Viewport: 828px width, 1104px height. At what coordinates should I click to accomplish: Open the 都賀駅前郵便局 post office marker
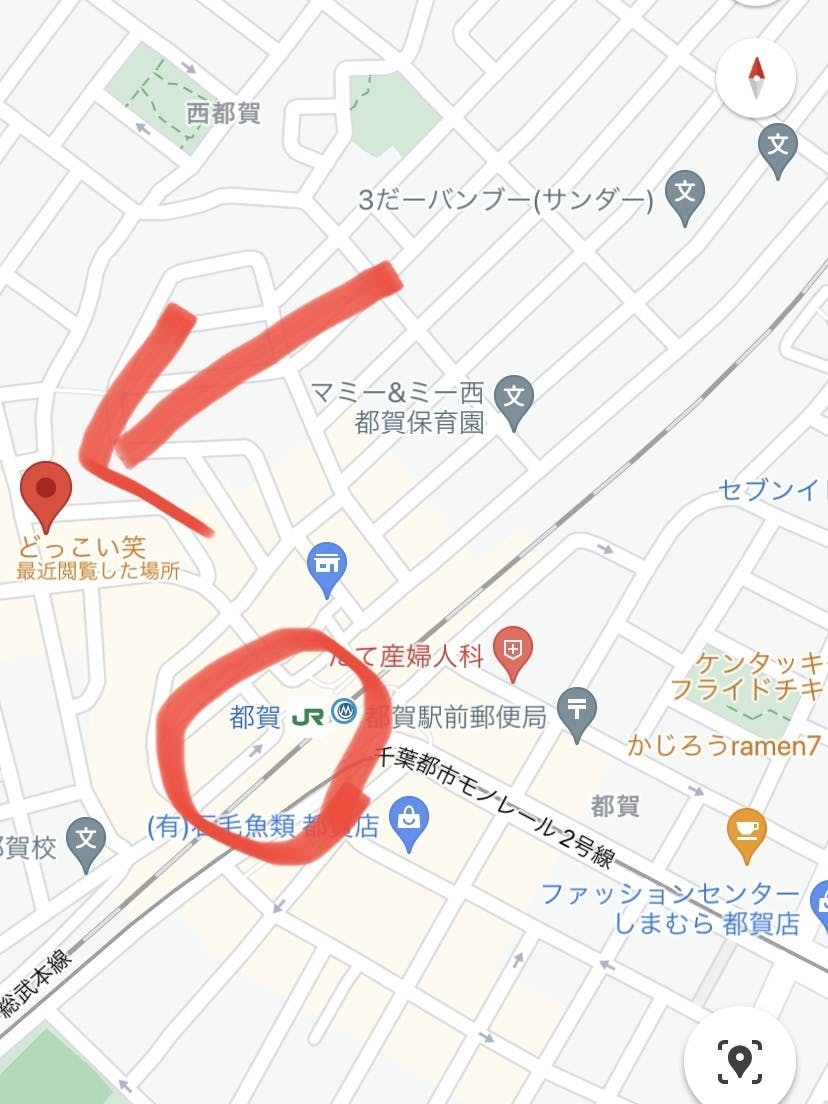tap(576, 711)
